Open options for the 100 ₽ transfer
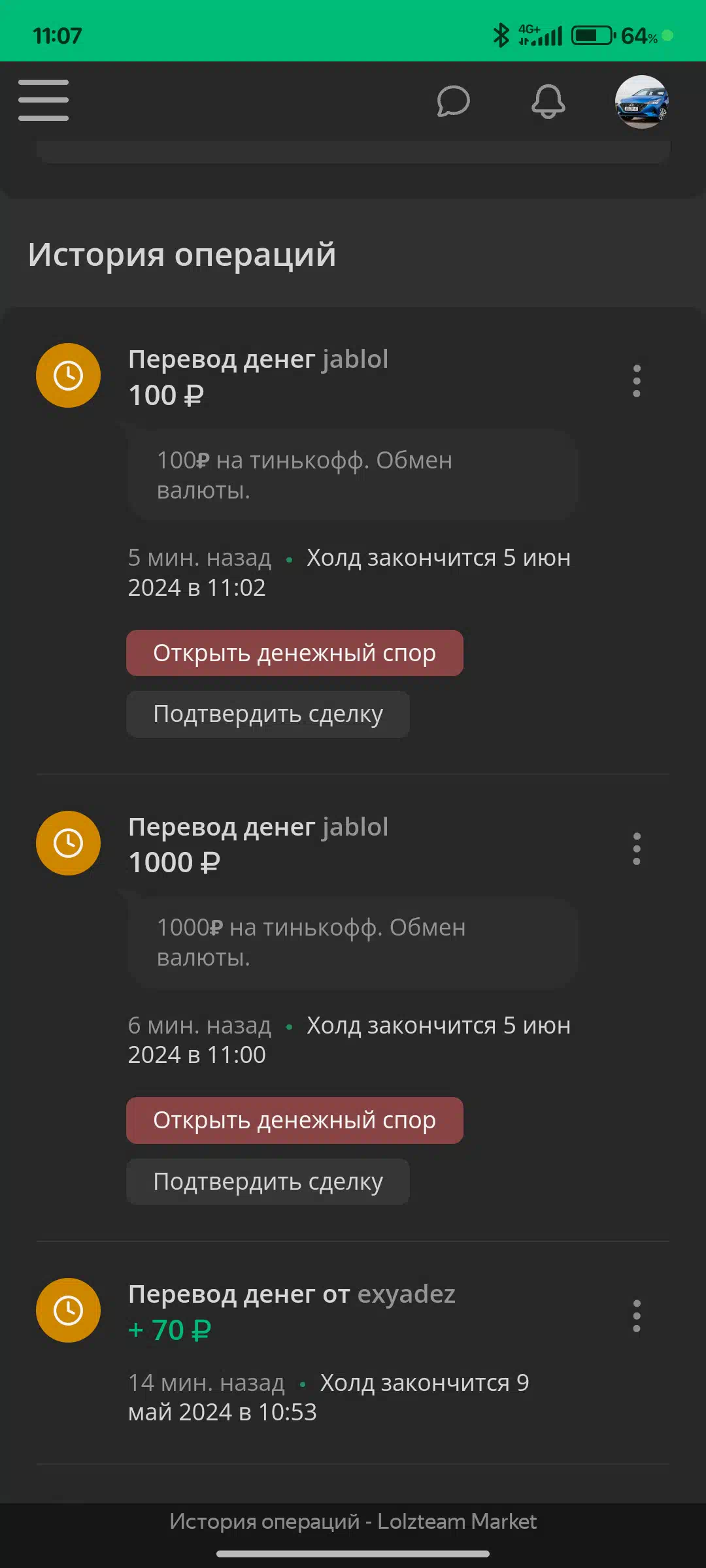 [636, 381]
